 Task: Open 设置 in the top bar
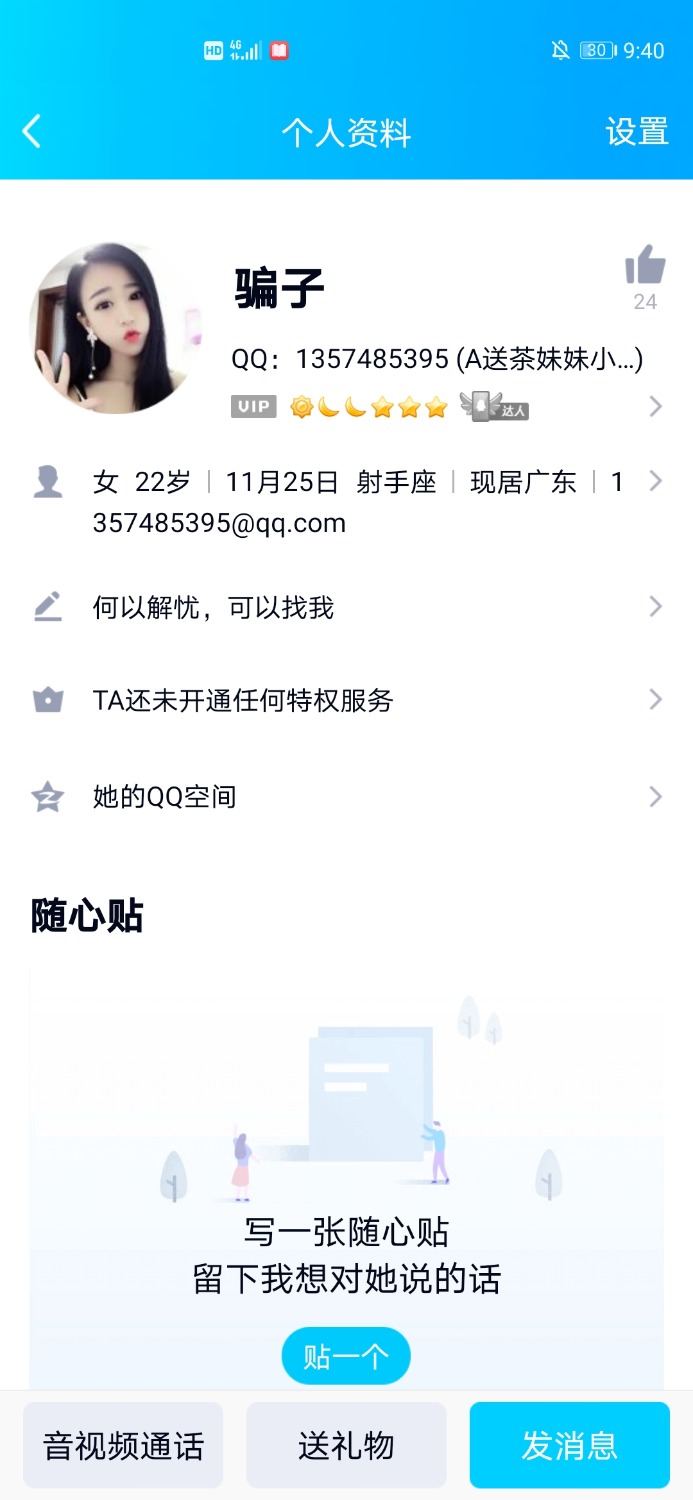point(637,132)
